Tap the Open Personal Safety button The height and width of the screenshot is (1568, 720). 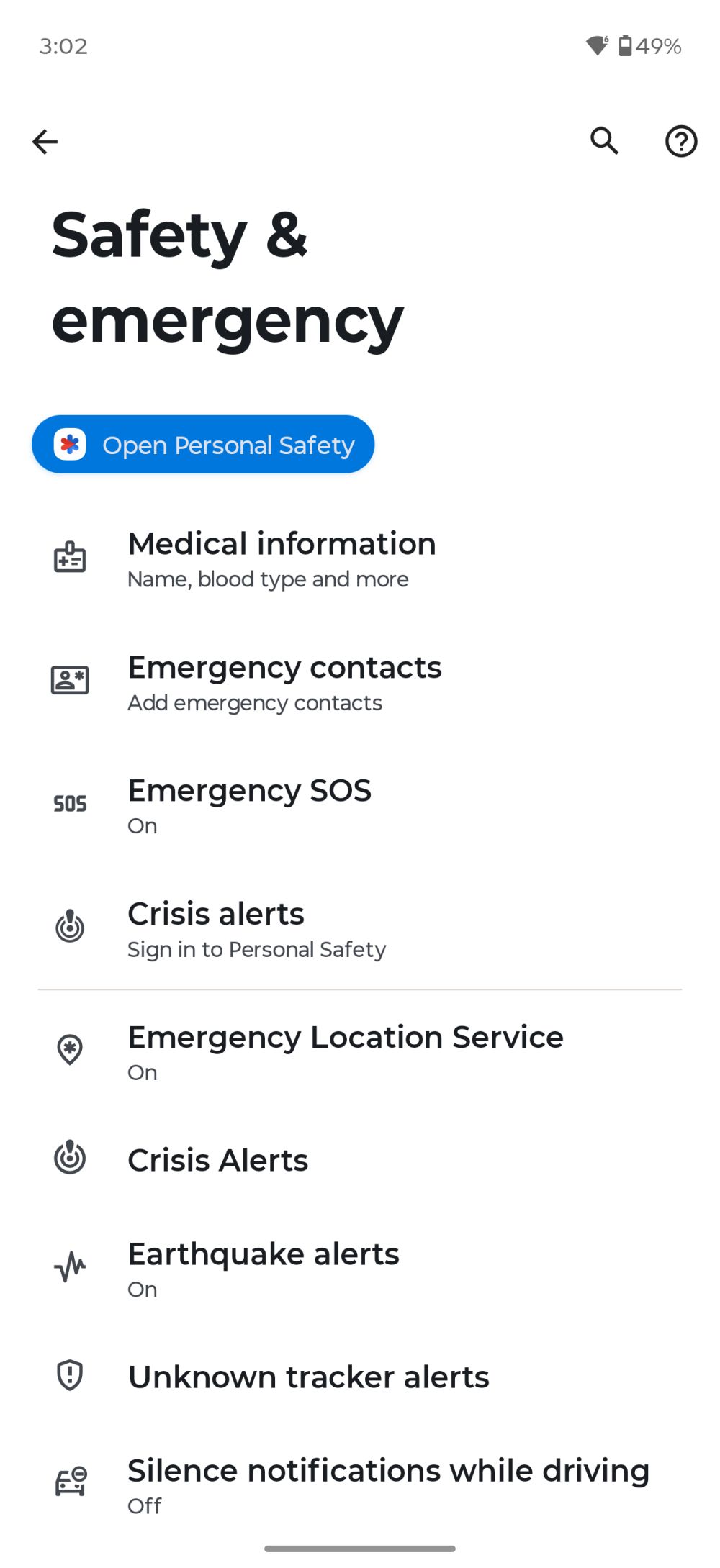coord(203,445)
